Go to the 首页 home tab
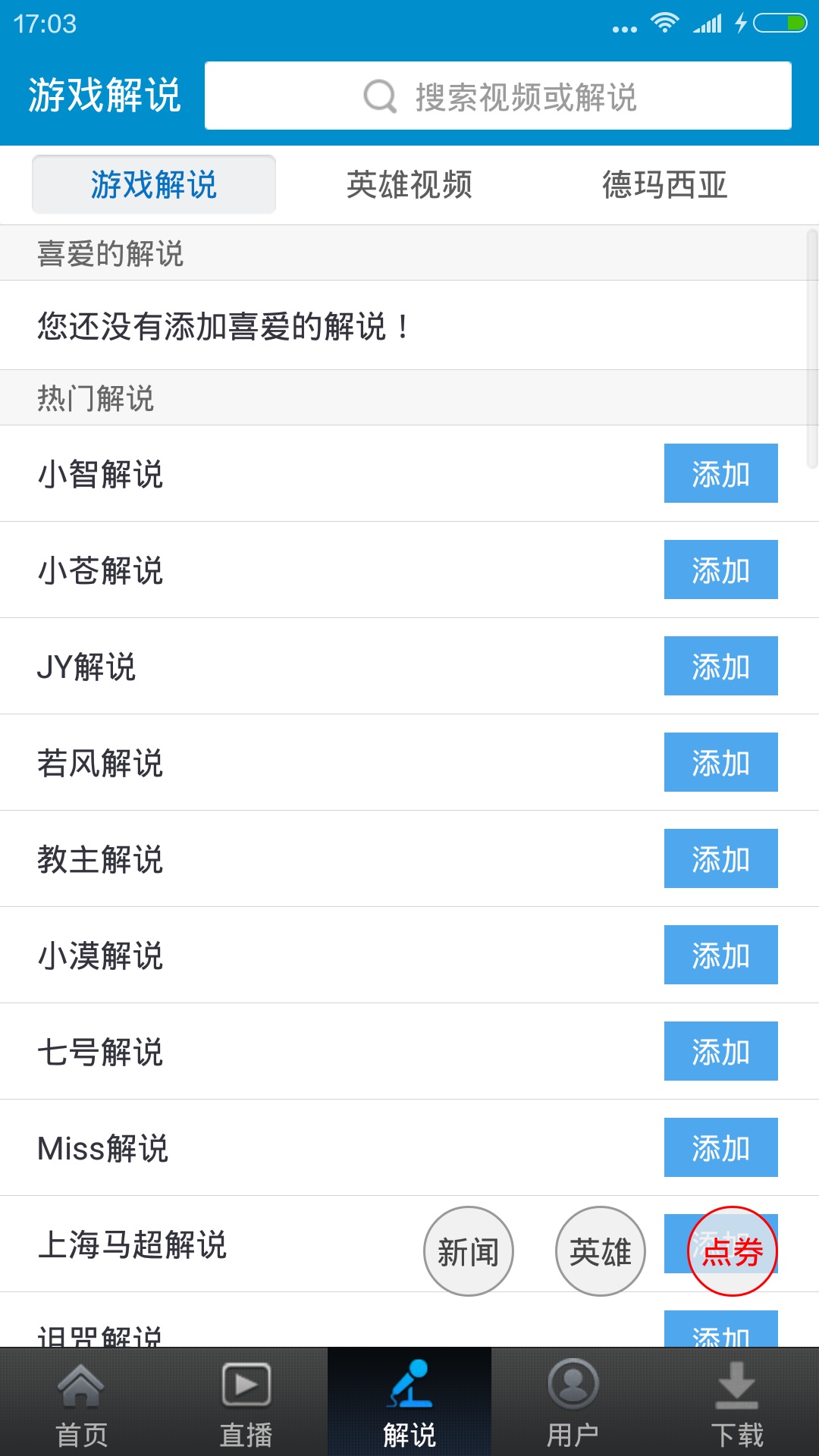Viewport: 819px width, 1456px height. click(x=82, y=1402)
